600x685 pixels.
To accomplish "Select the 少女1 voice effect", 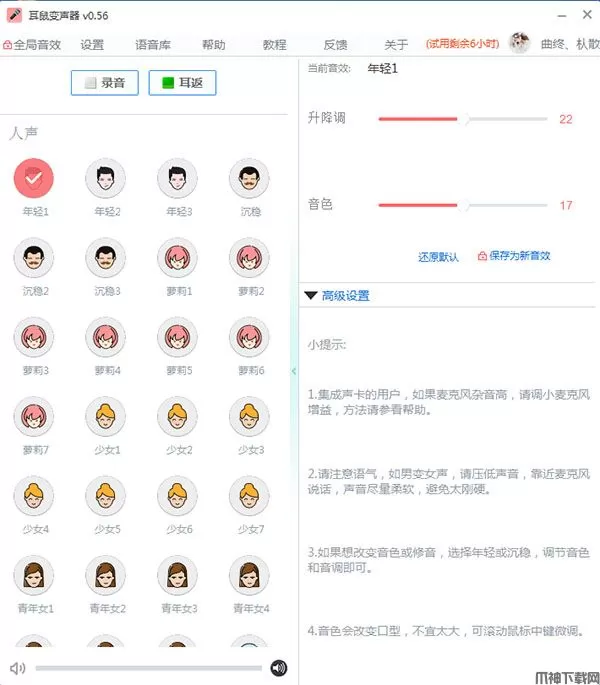I will [106, 416].
